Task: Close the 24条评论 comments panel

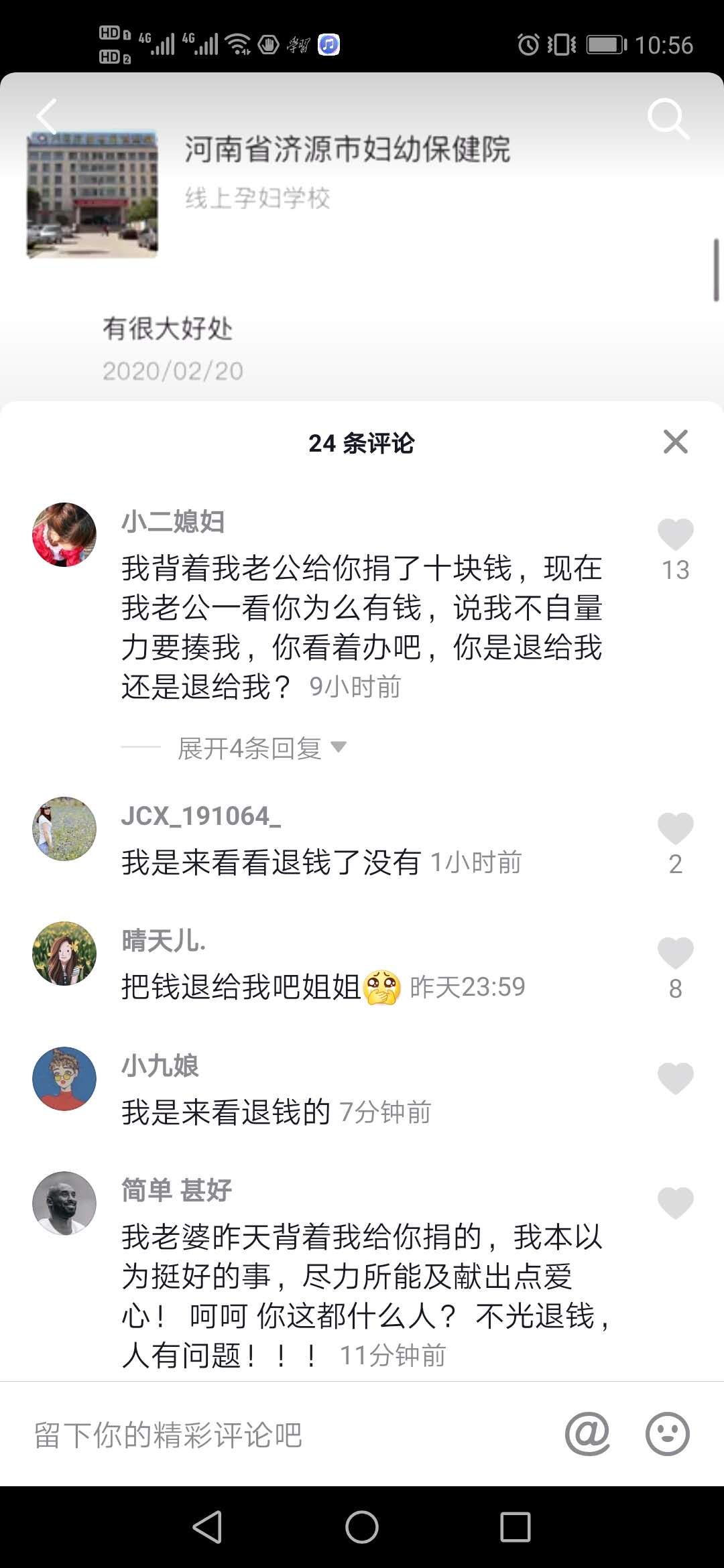Action: (x=675, y=442)
